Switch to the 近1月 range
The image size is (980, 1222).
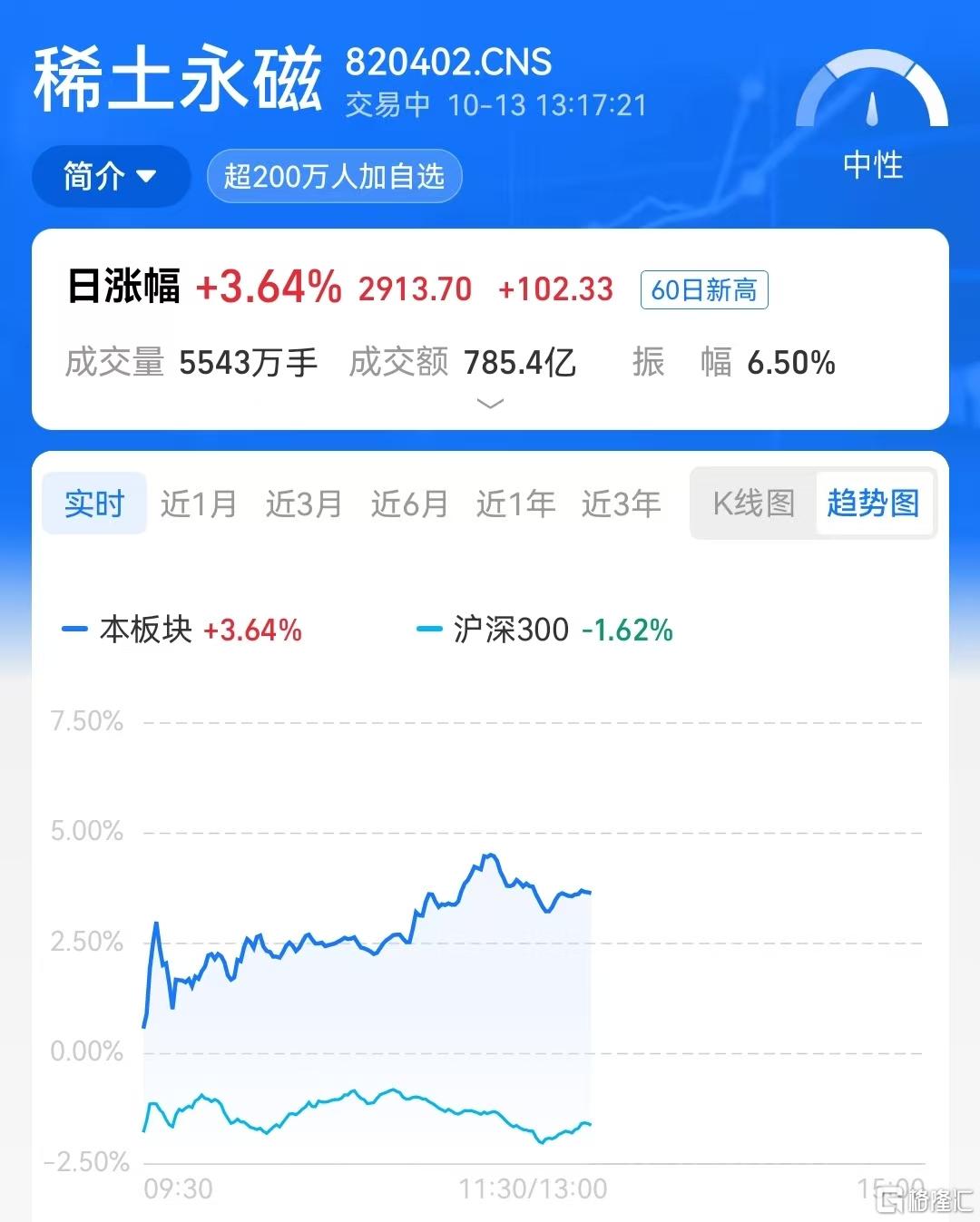coord(199,503)
